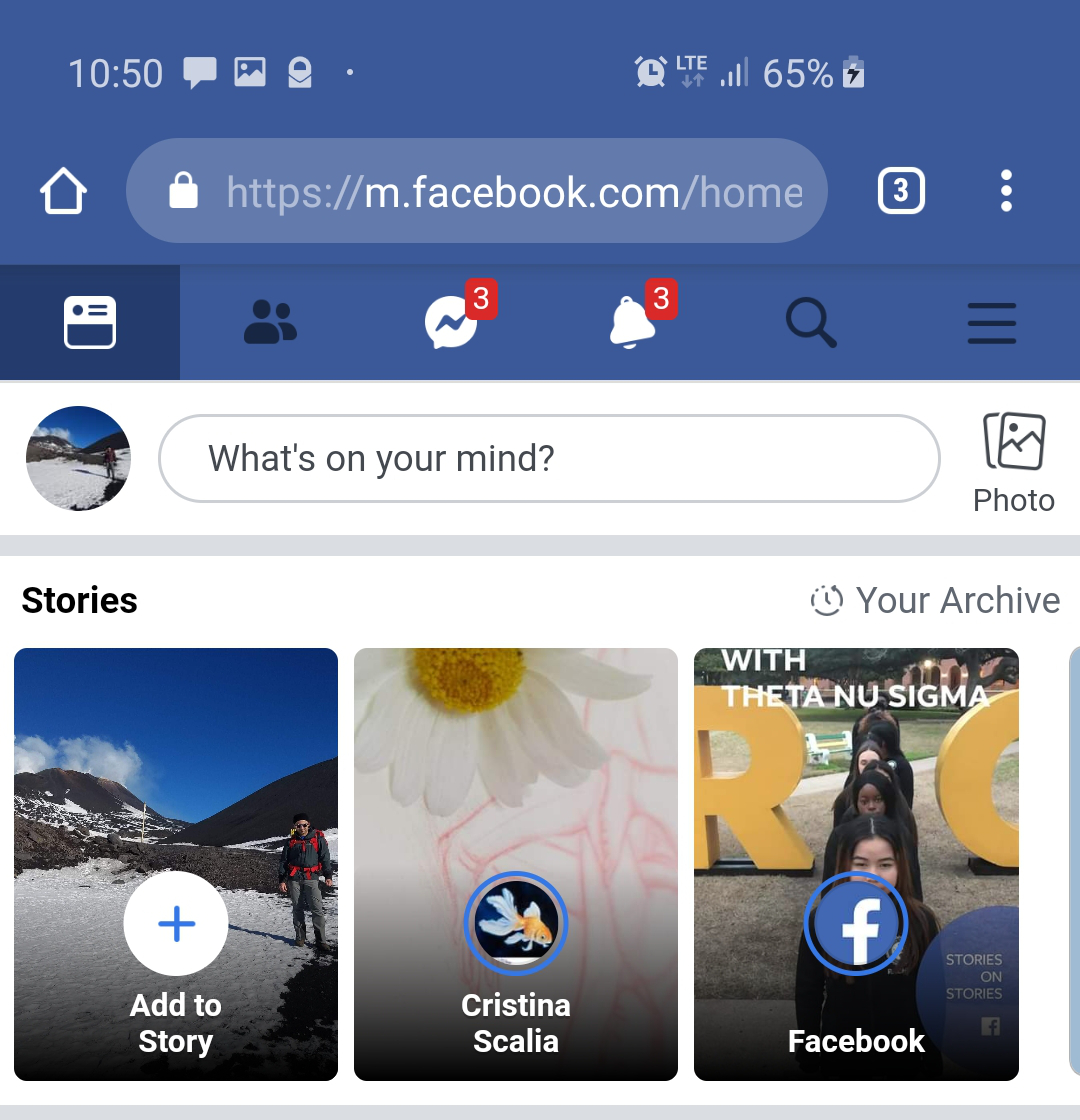Open Your Archive for Stories

click(x=935, y=600)
